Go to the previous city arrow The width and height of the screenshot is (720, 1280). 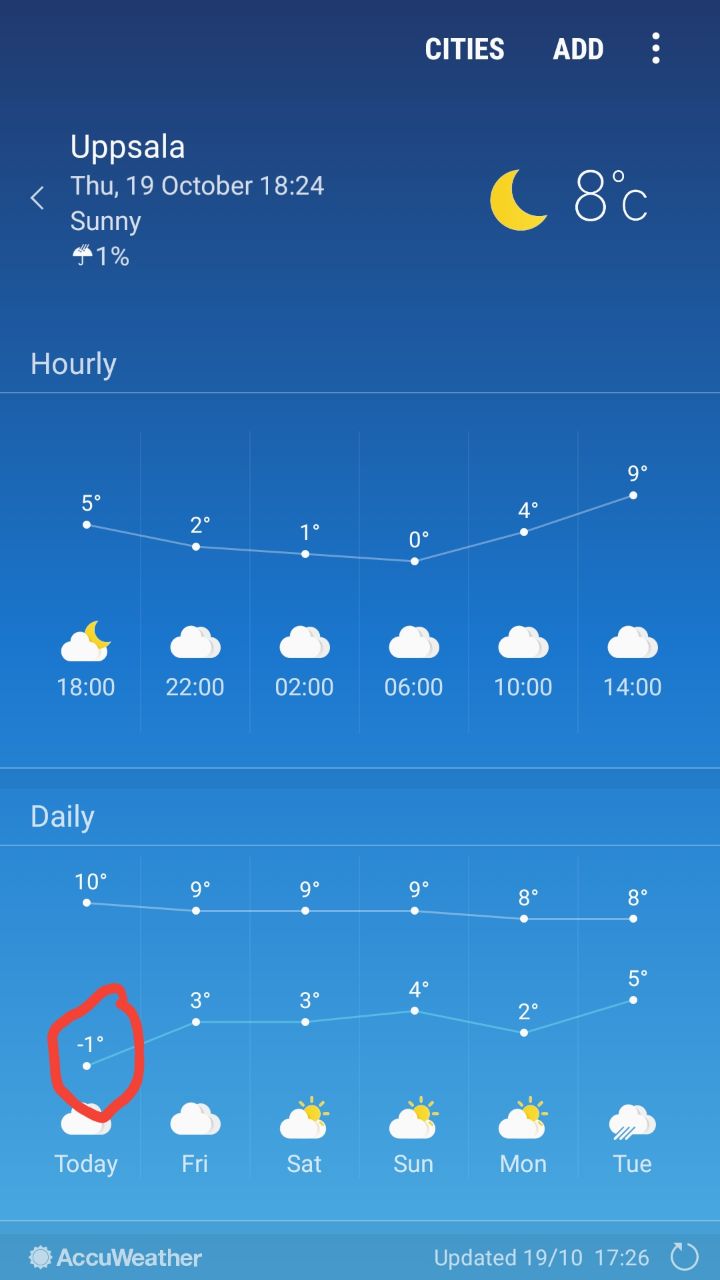38,198
